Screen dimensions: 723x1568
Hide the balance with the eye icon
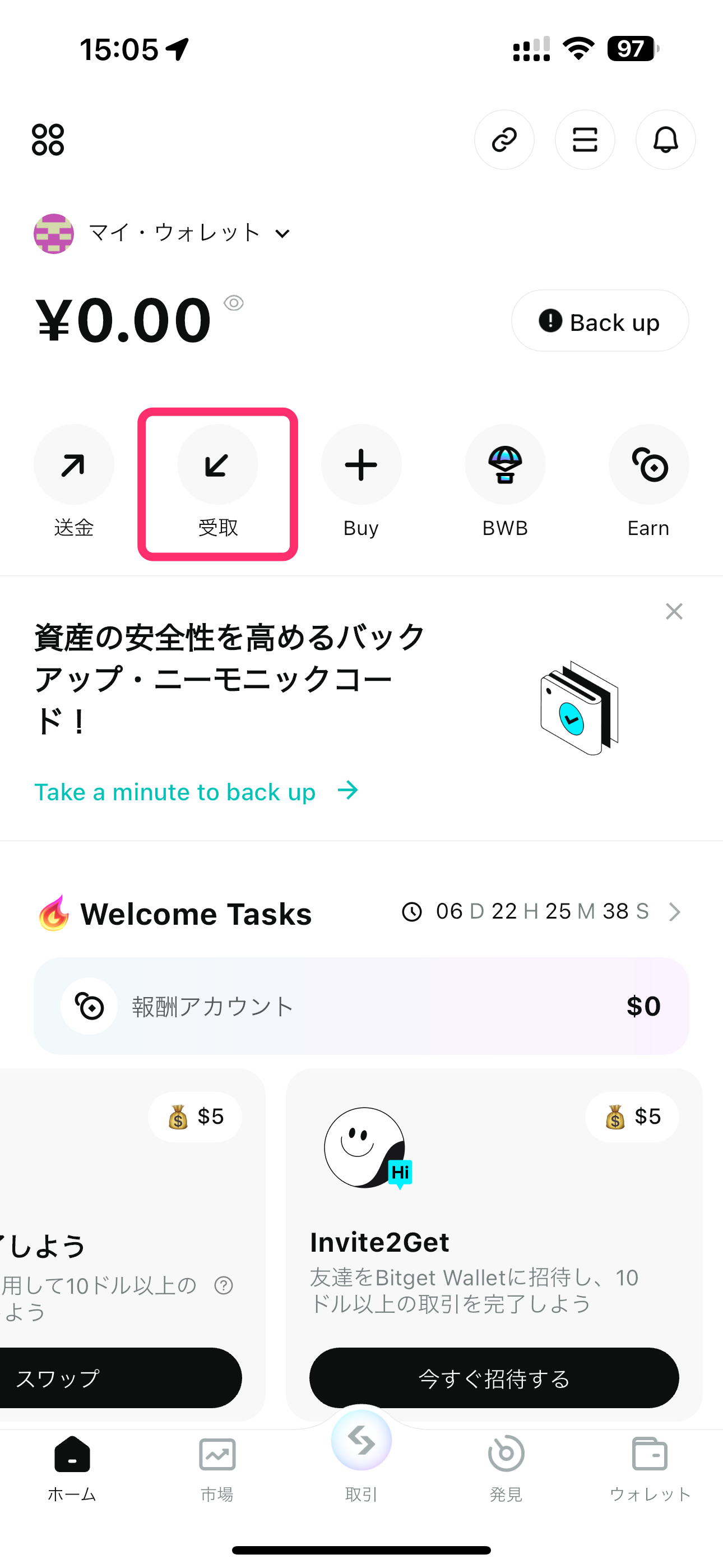pyautogui.click(x=234, y=303)
